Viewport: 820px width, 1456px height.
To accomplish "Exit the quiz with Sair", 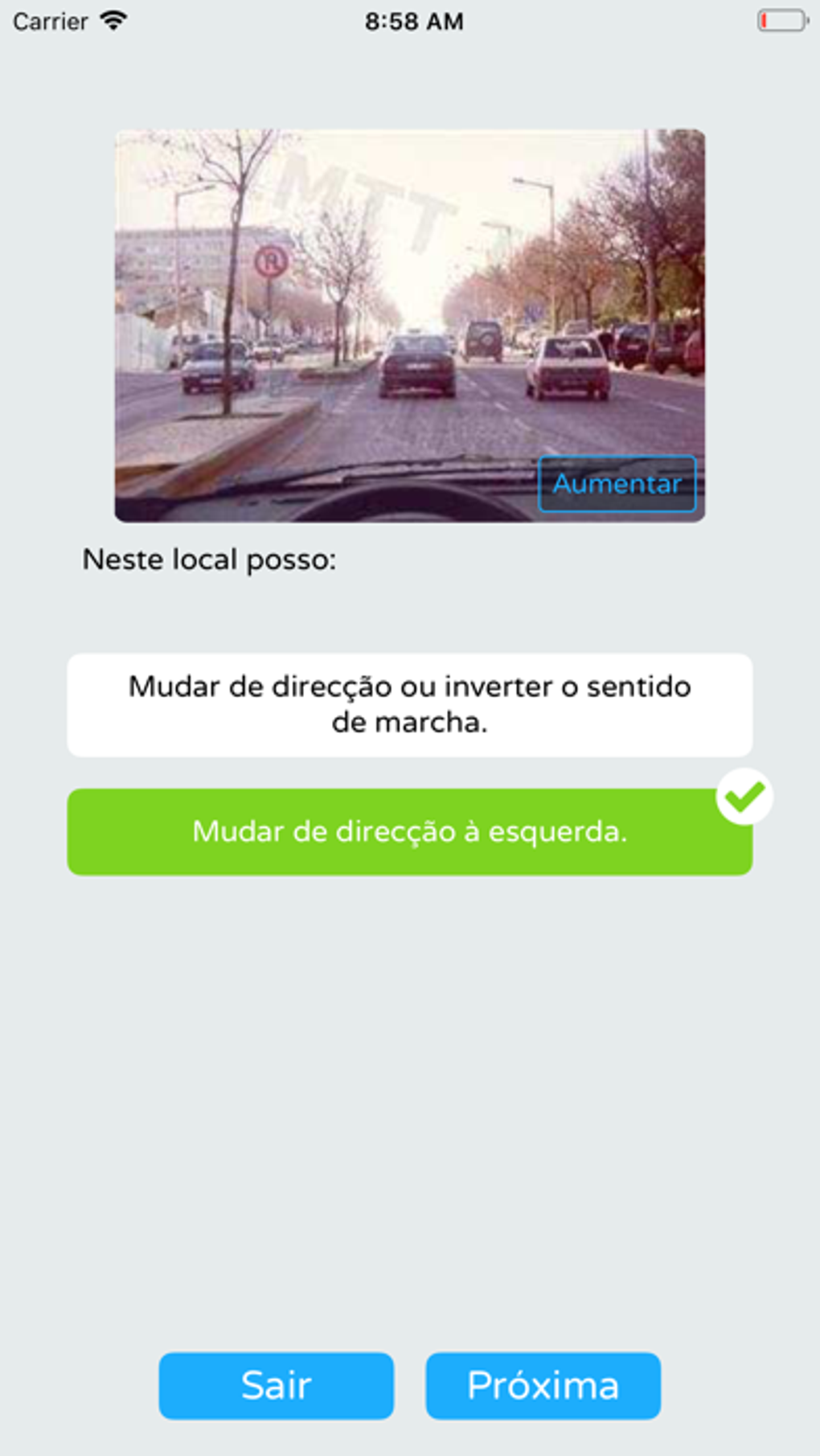I will (x=276, y=1385).
